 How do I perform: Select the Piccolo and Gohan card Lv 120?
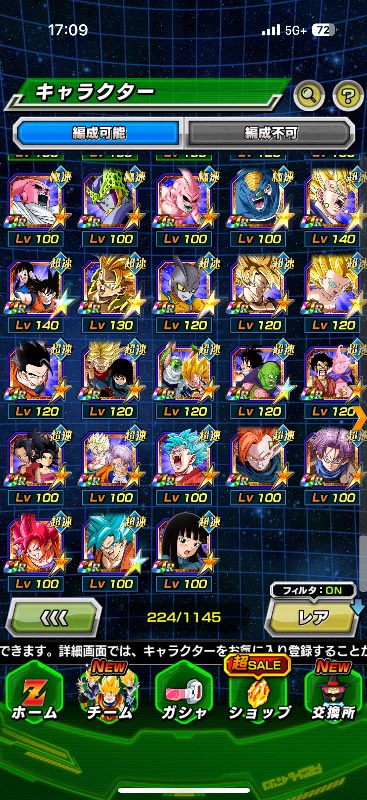[184, 380]
